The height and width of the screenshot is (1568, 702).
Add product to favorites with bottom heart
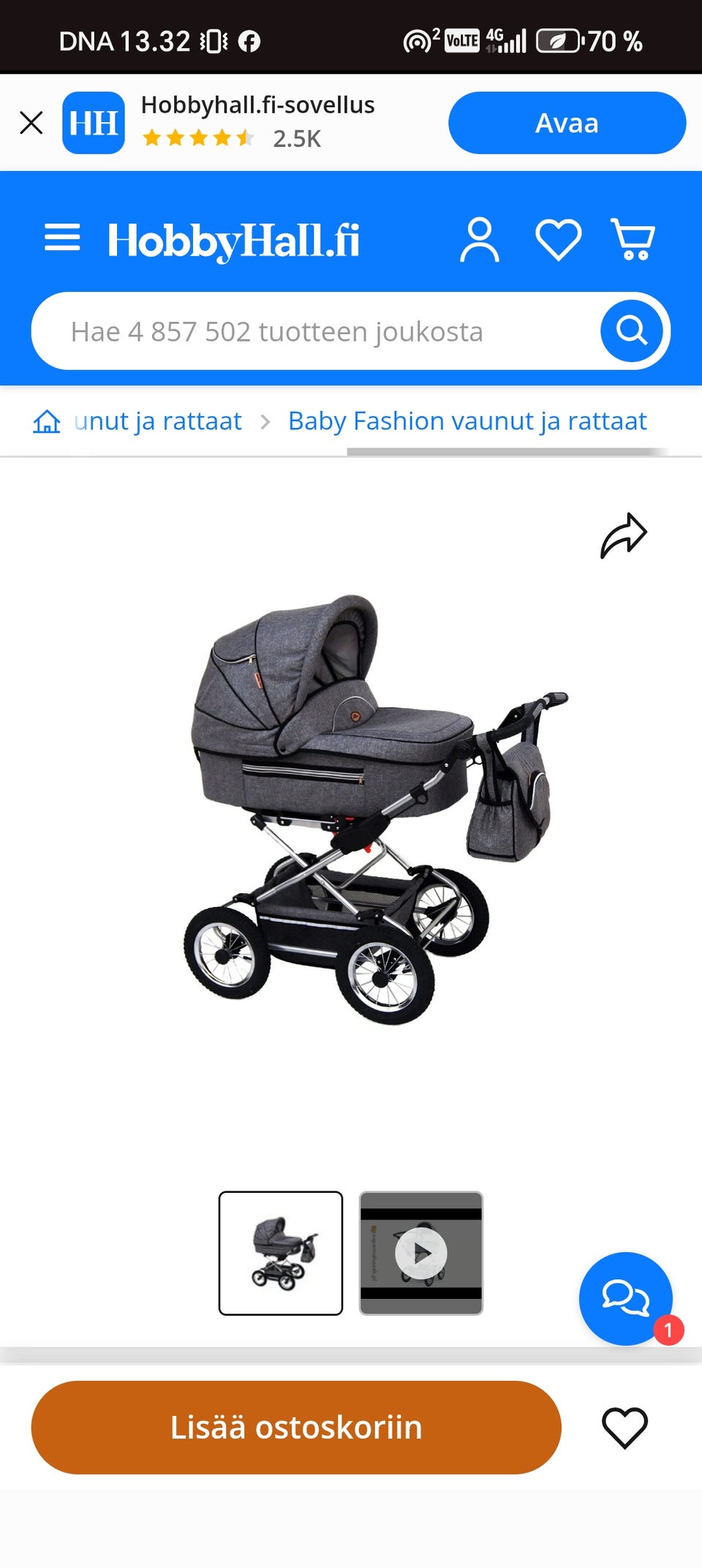pos(624,1427)
